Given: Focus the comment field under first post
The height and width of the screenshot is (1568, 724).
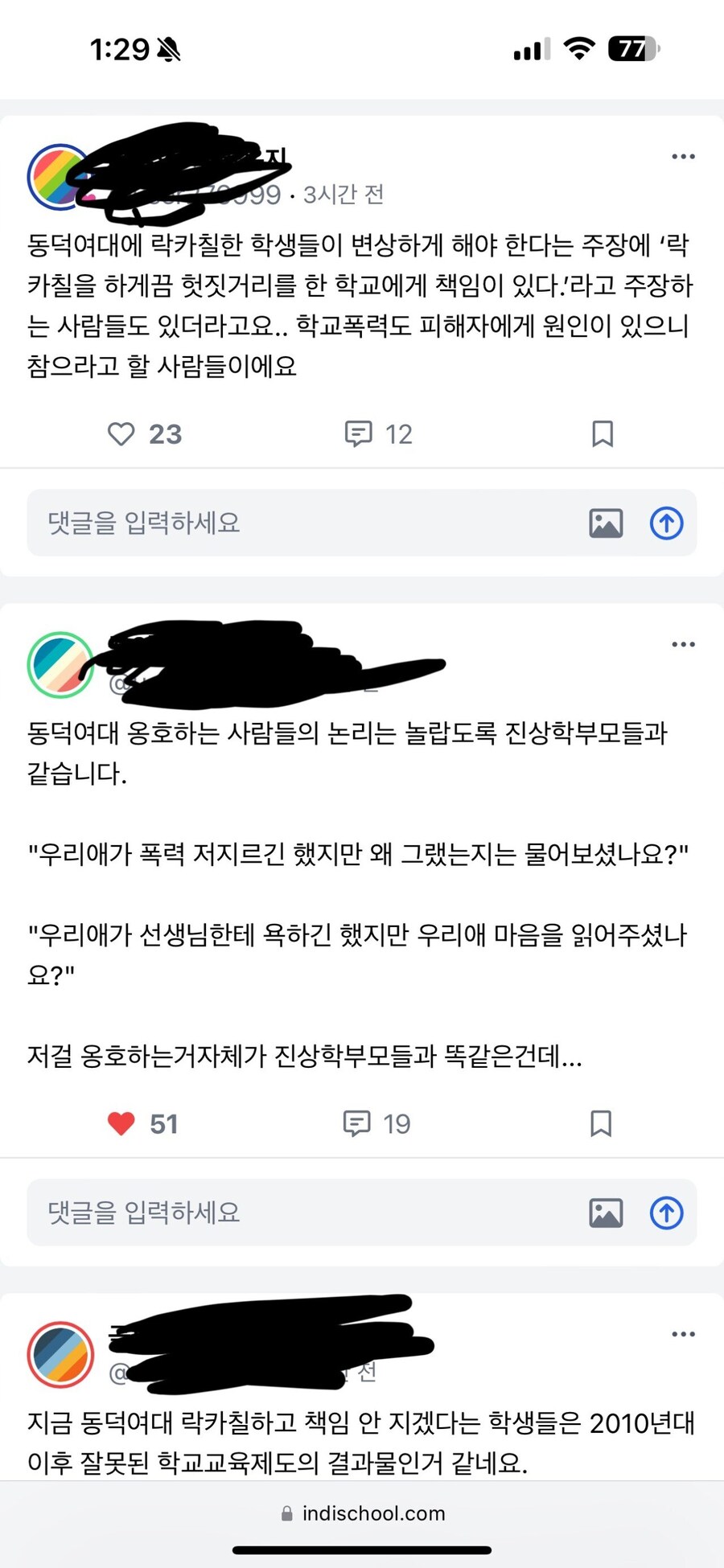Looking at the screenshot, I should [306, 523].
